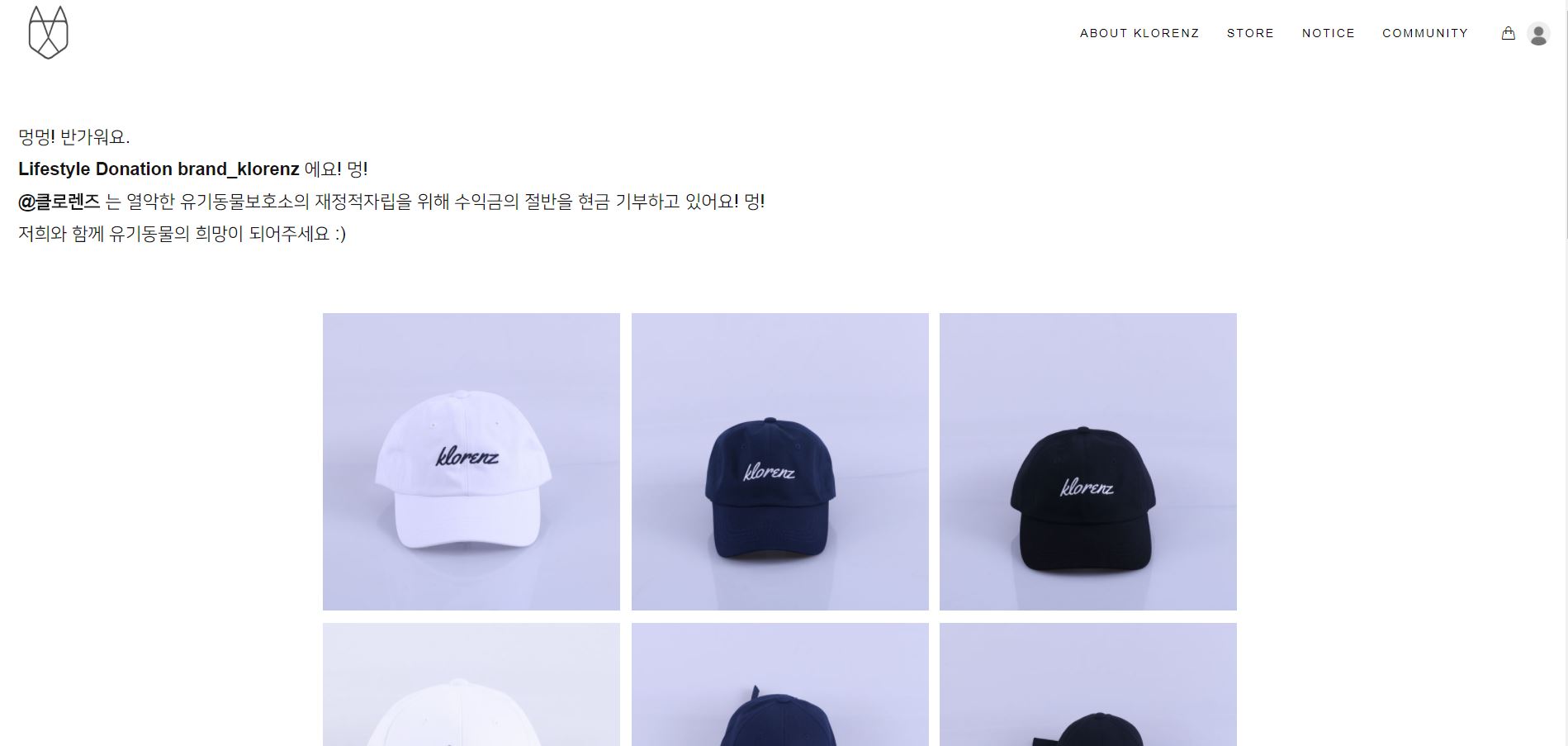The width and height of the screenshot is (1568, 746).
Task: Open the Notice section
Action: (x=1328, y=33)
